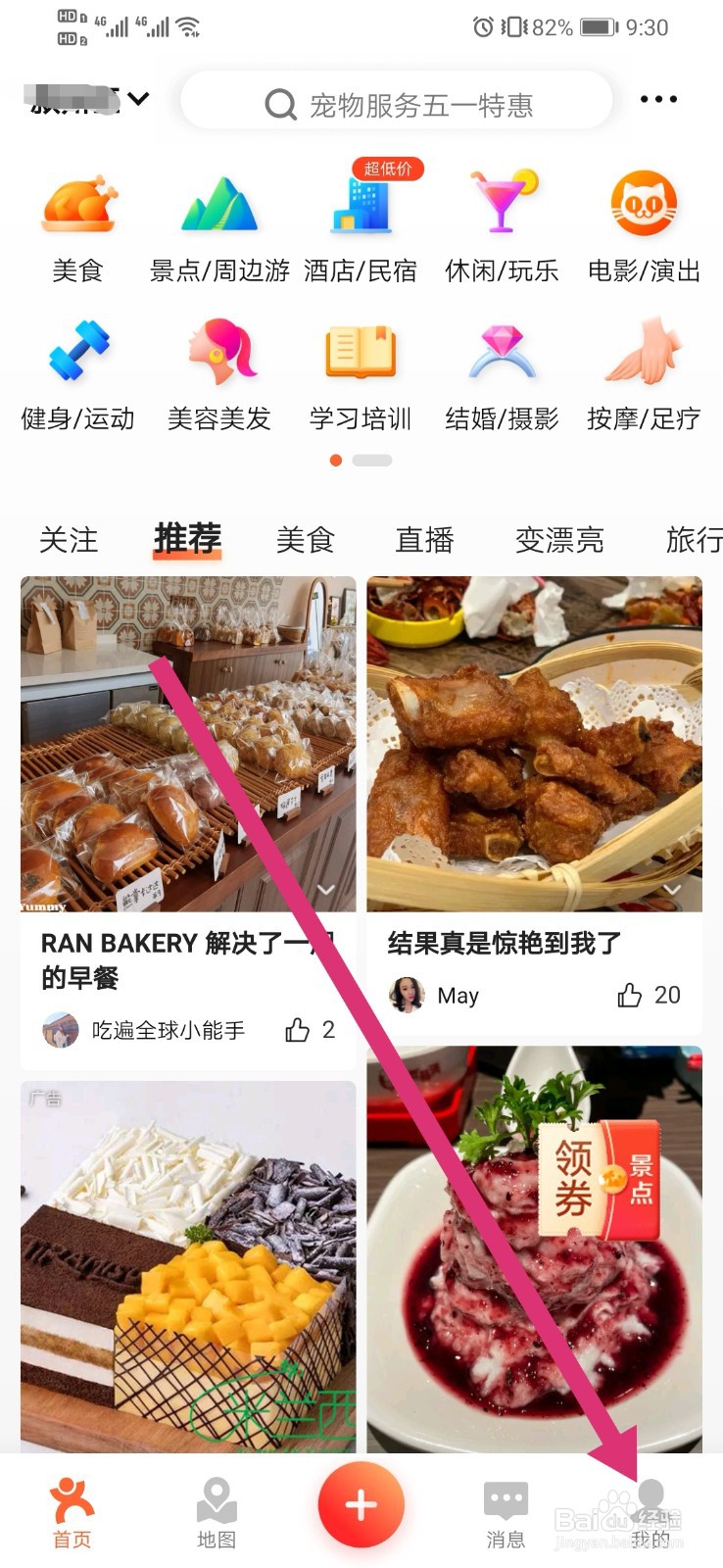Tap the 休闲/玩乐 leisure icon
Viewport: 723px width, 1568px height.
[502, 216]
